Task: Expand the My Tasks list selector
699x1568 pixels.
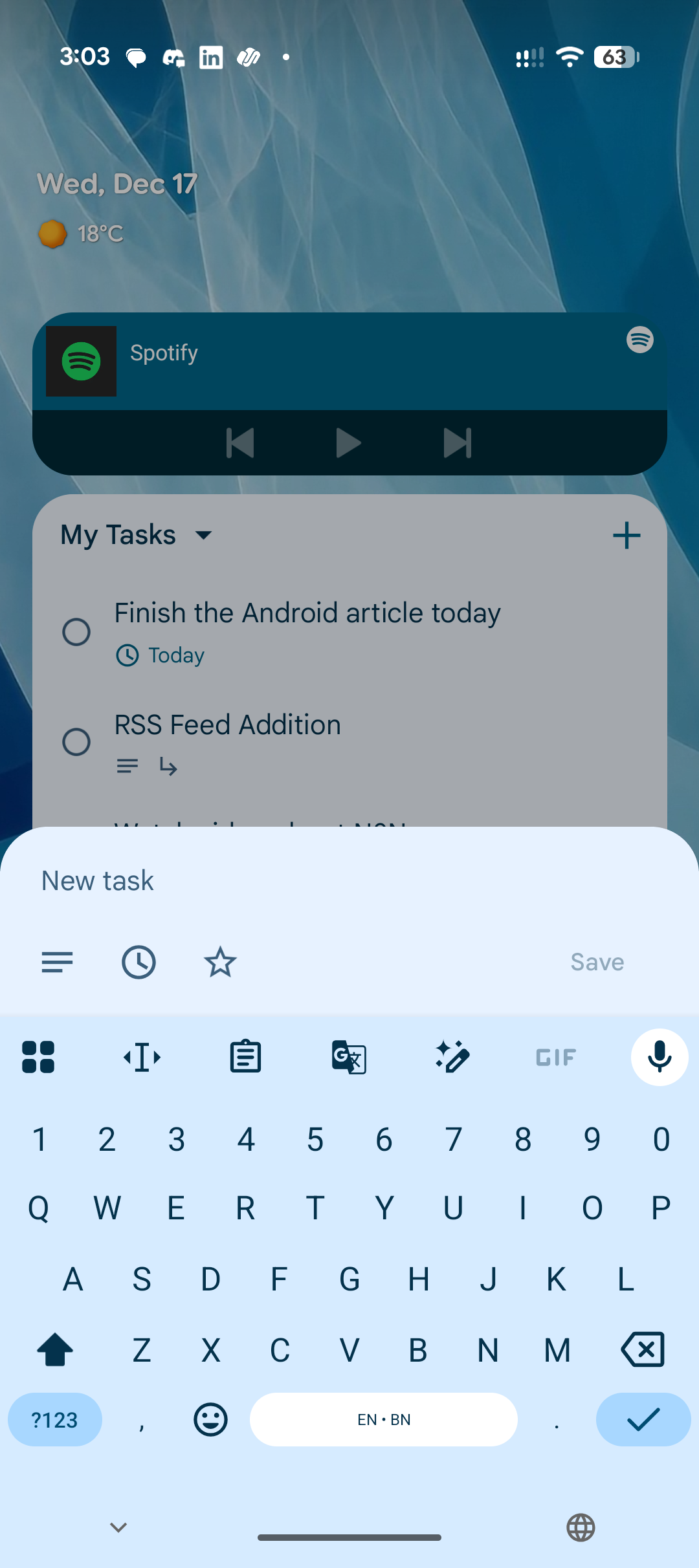Action: pyautogui.click(x=203, y=535)
